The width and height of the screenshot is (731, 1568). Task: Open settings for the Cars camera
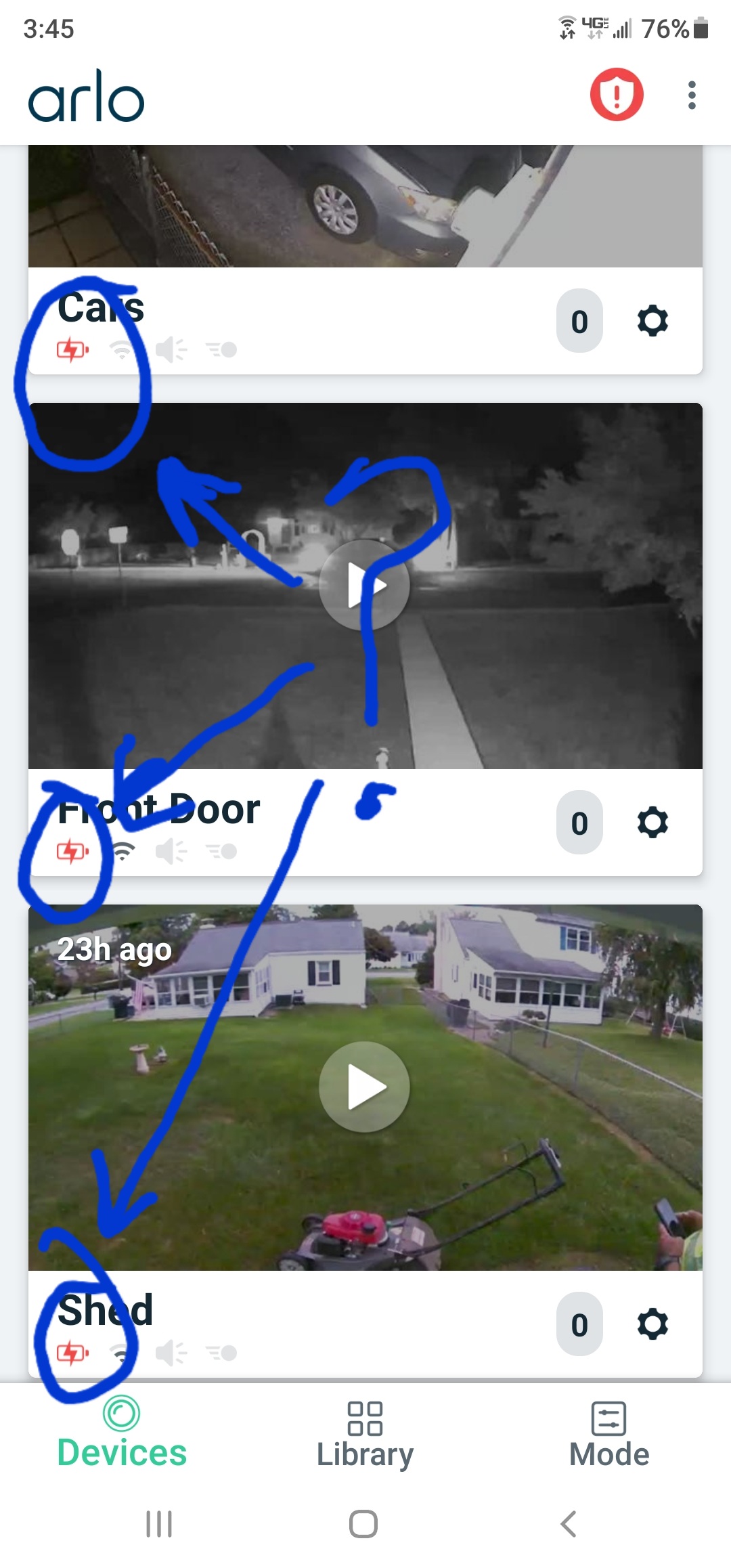(652, 321)
